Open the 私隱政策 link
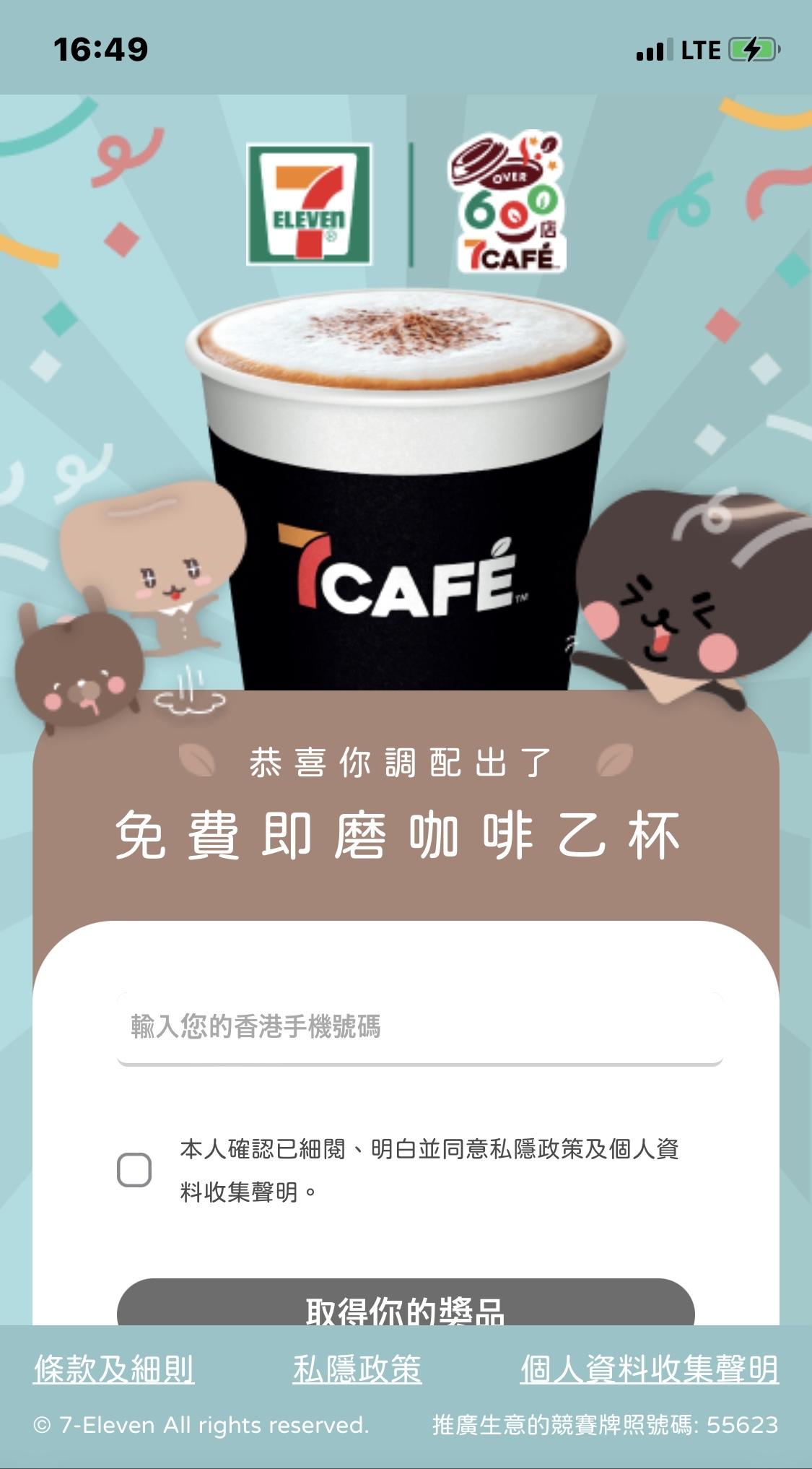This screenshot has height=1469, width=812. tap(357, 1369)
